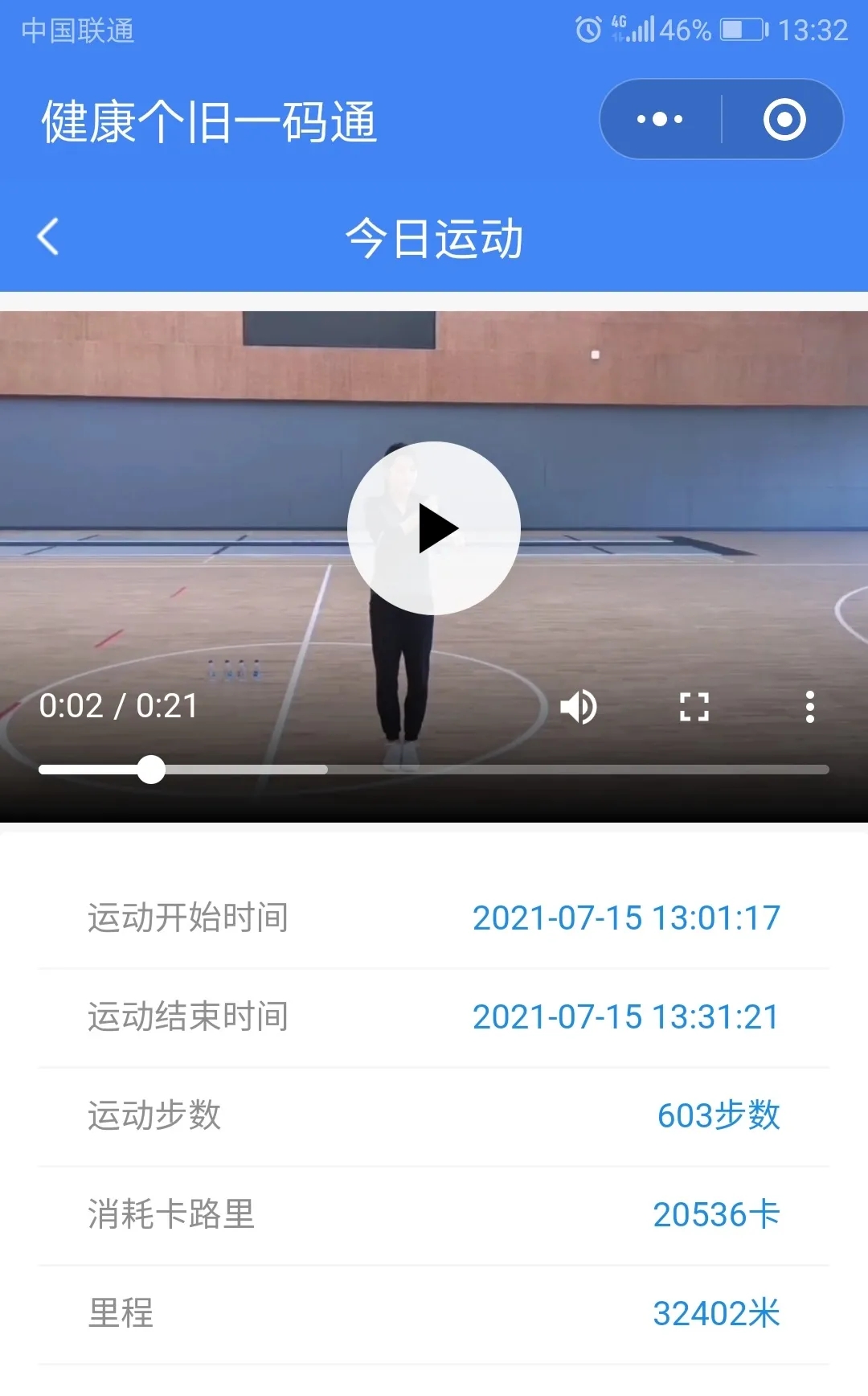Enter fullscreen video mode
Viewport: 868px width, 1396px height.
[694, 708]
